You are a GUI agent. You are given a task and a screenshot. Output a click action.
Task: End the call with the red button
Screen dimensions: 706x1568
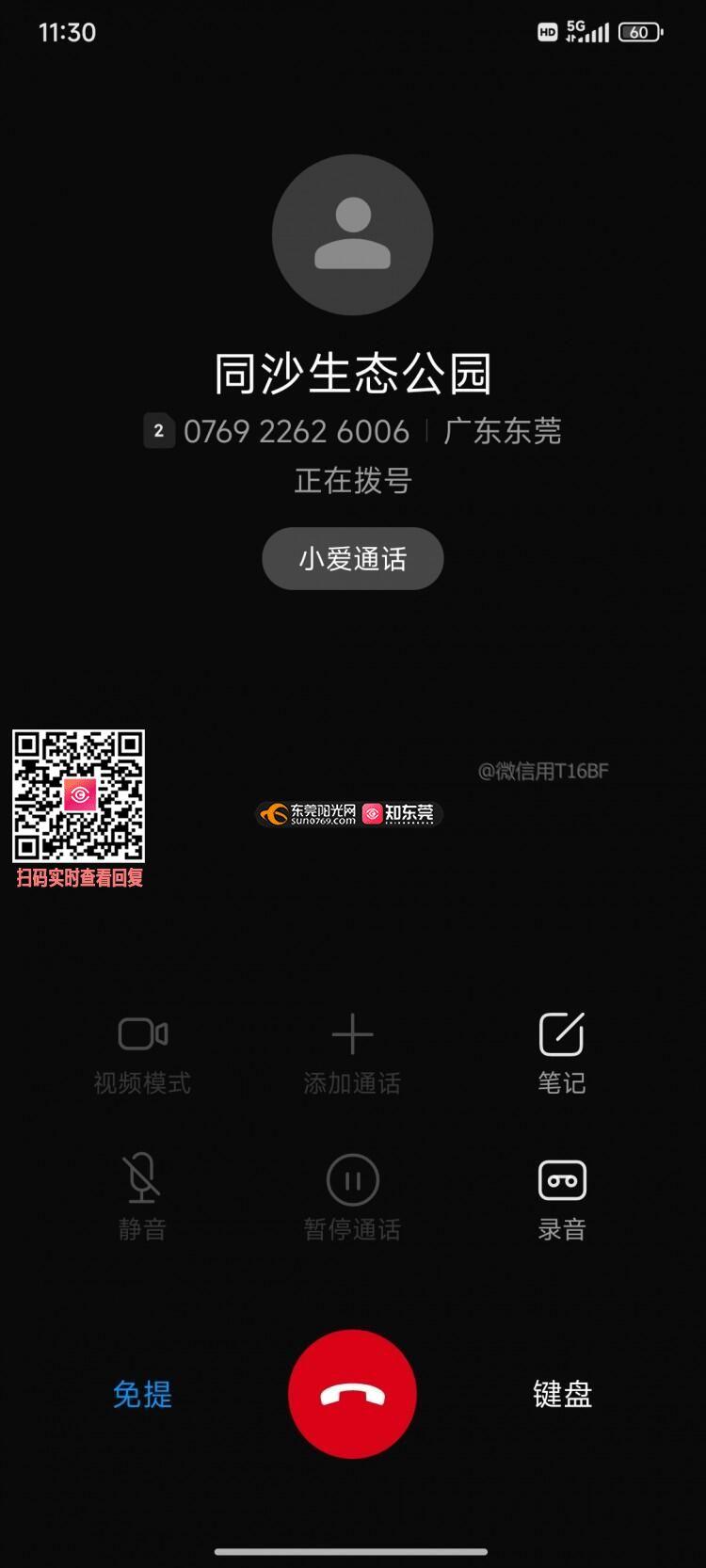pyautogui.click(x=352, y=1394)
